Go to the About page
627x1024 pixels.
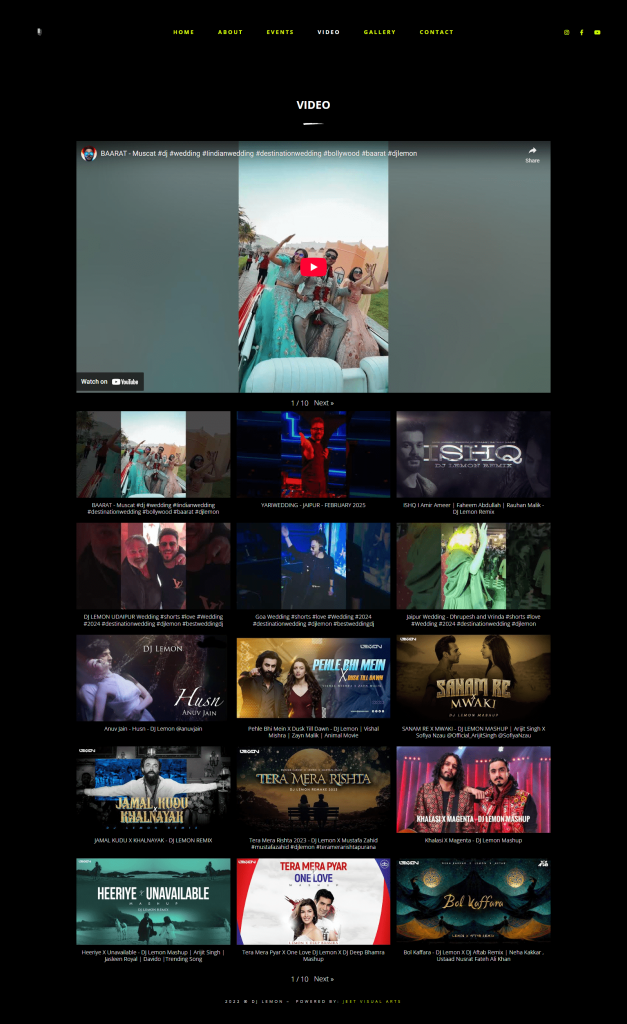click(x=230, y=32)
